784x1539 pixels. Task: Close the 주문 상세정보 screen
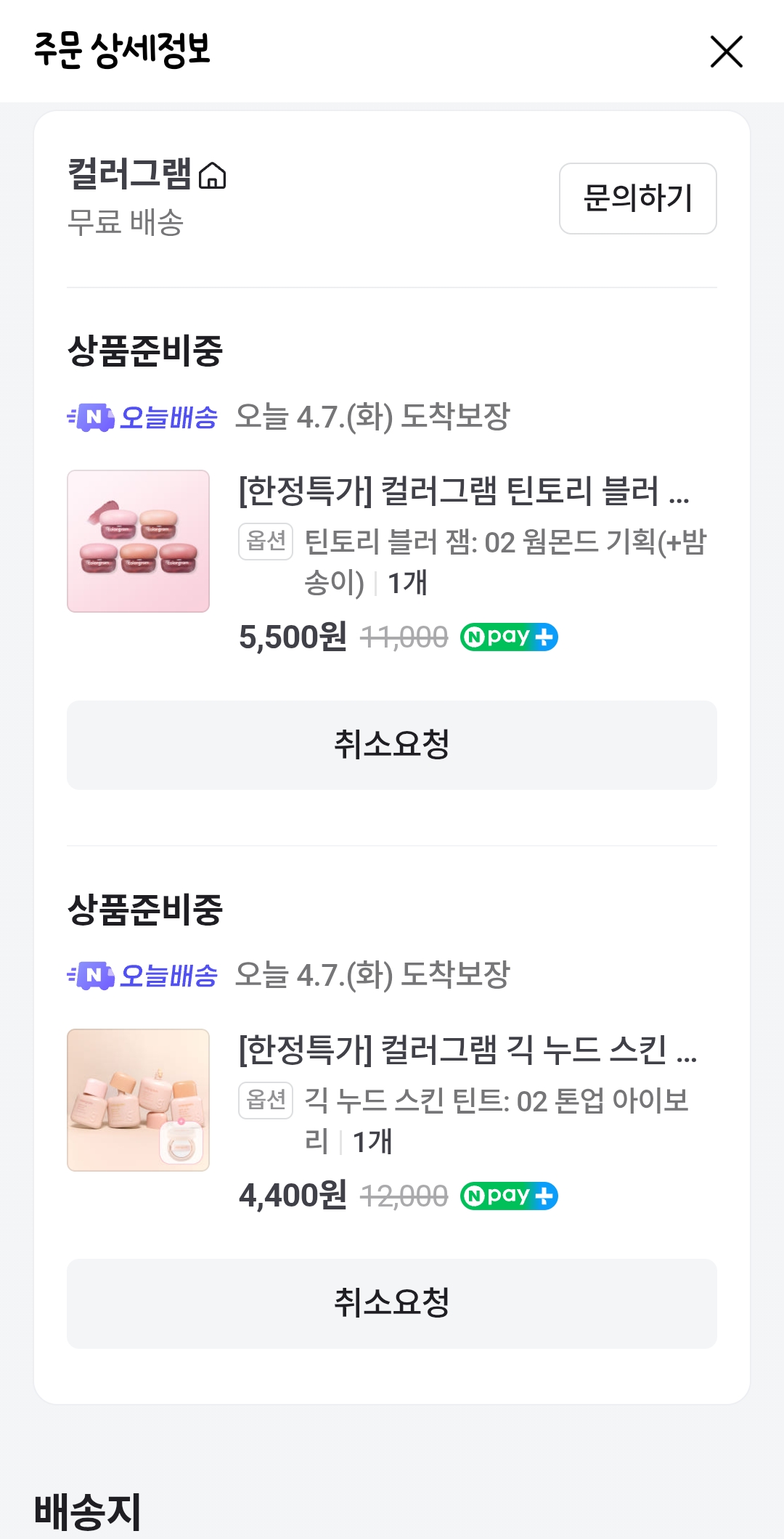coord(726,52)
